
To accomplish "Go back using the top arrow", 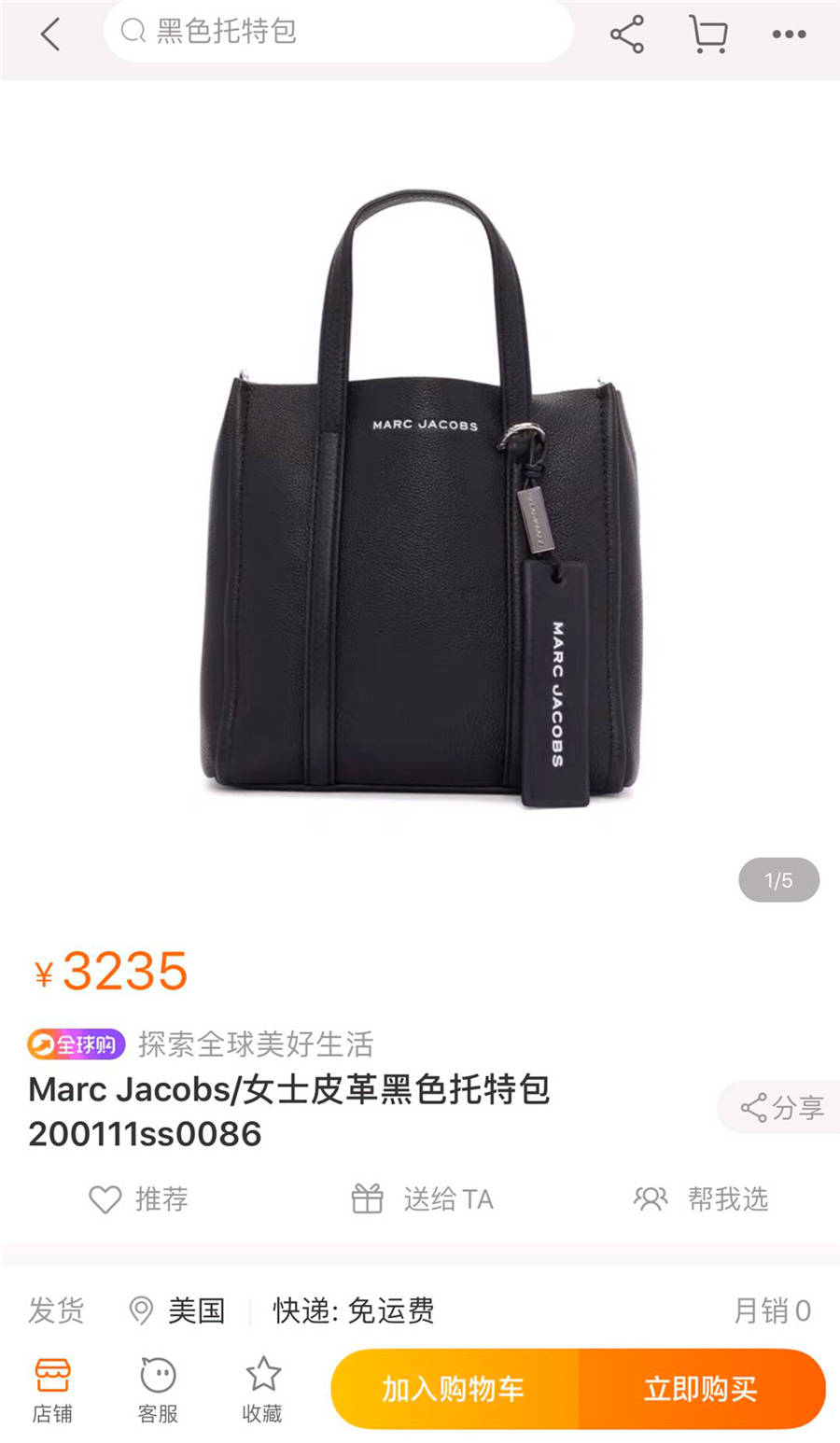I will pyautogui.click(x=50, y=35).
